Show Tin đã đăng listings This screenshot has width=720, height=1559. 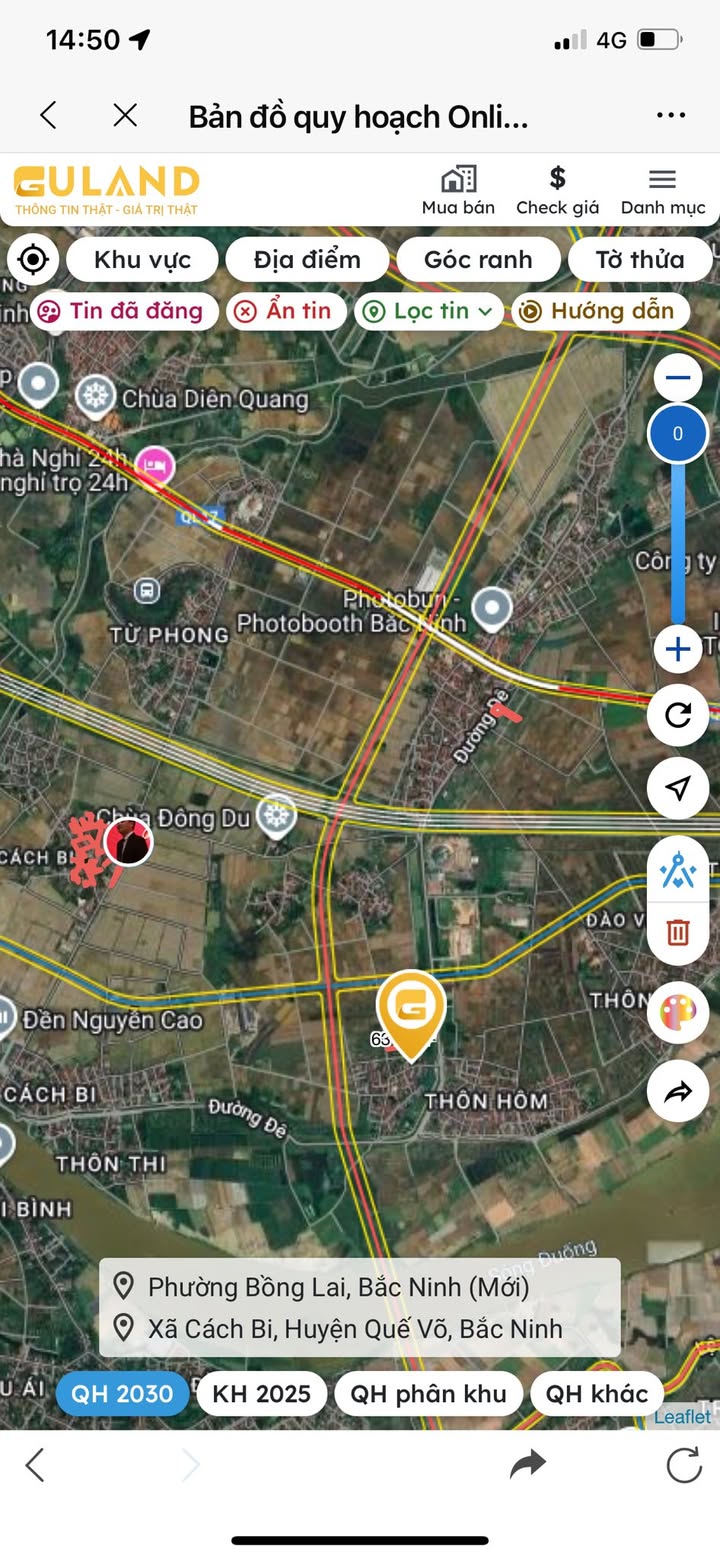click(x=122, y=311)
